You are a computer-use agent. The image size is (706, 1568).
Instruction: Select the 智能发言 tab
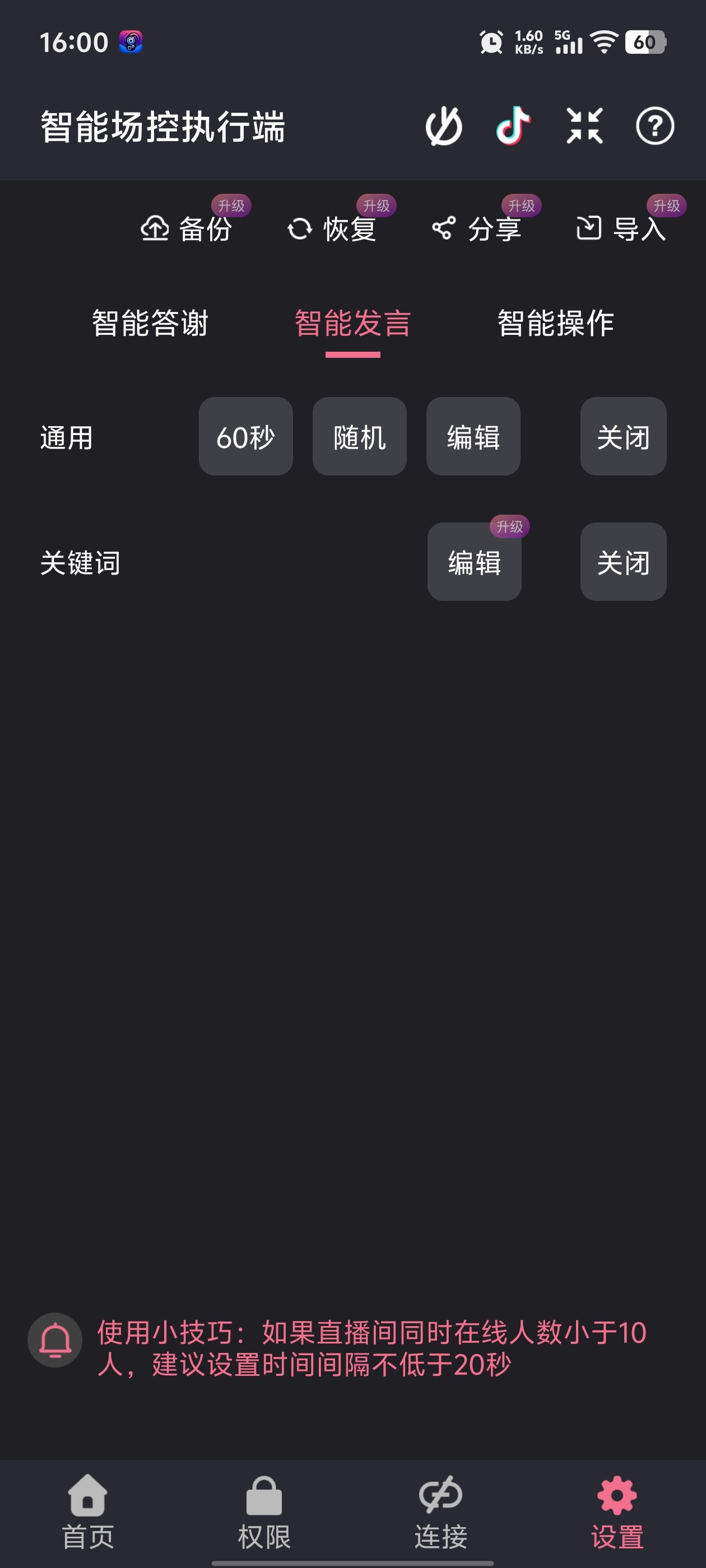pos(352,323)
